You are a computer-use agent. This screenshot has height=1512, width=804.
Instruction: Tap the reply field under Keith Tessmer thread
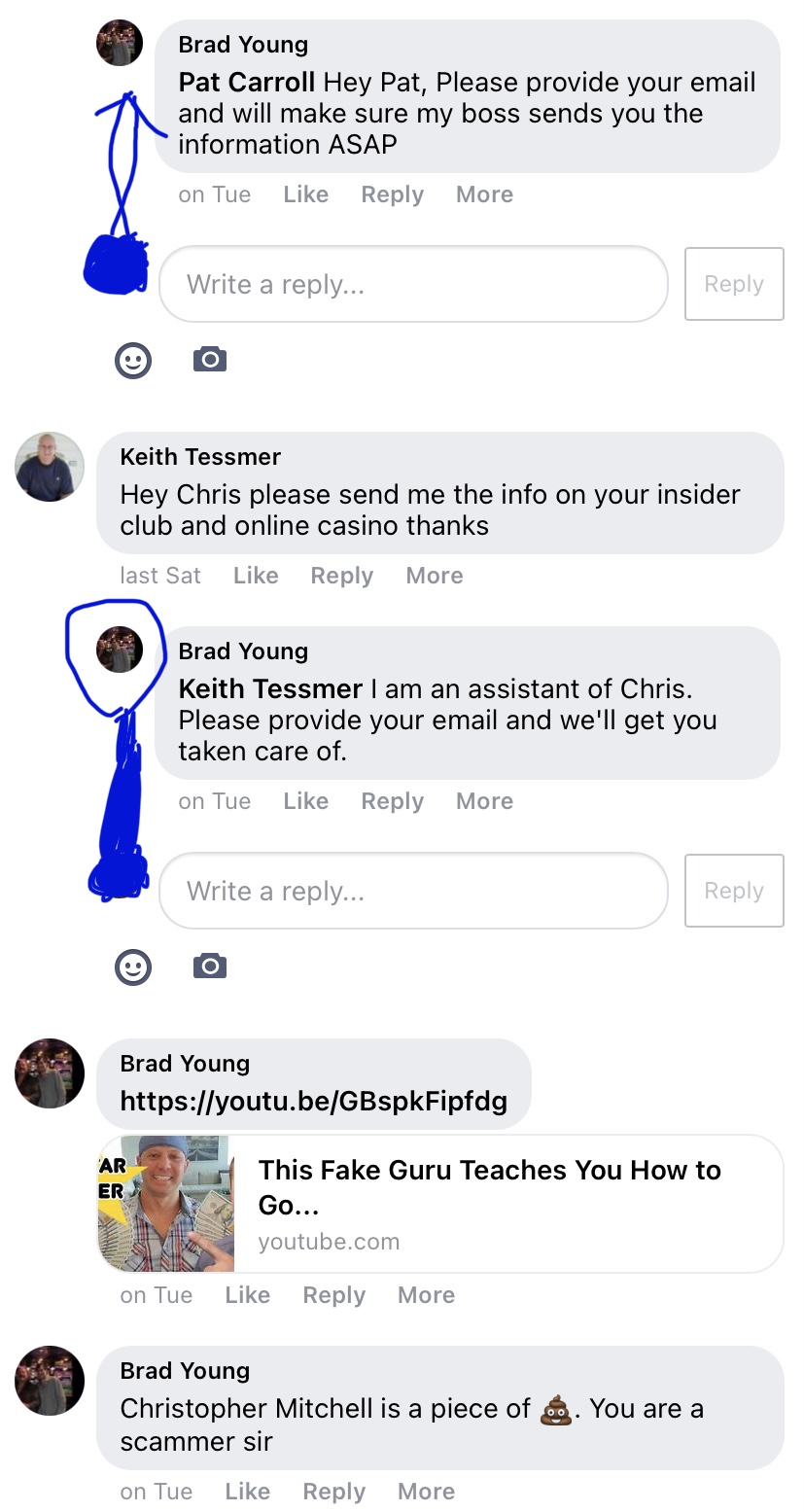coord(413,891)
